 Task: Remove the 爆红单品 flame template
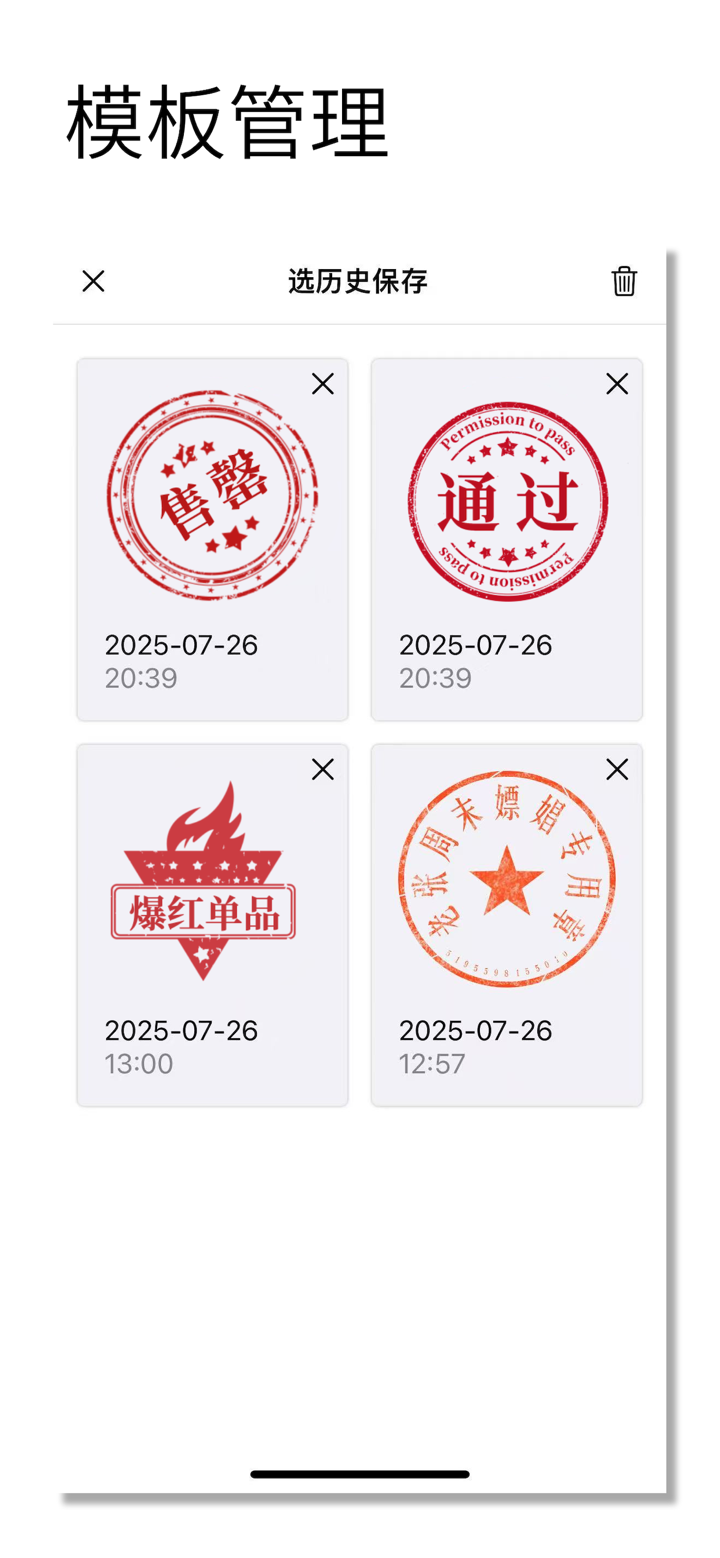tap(322, 769)
